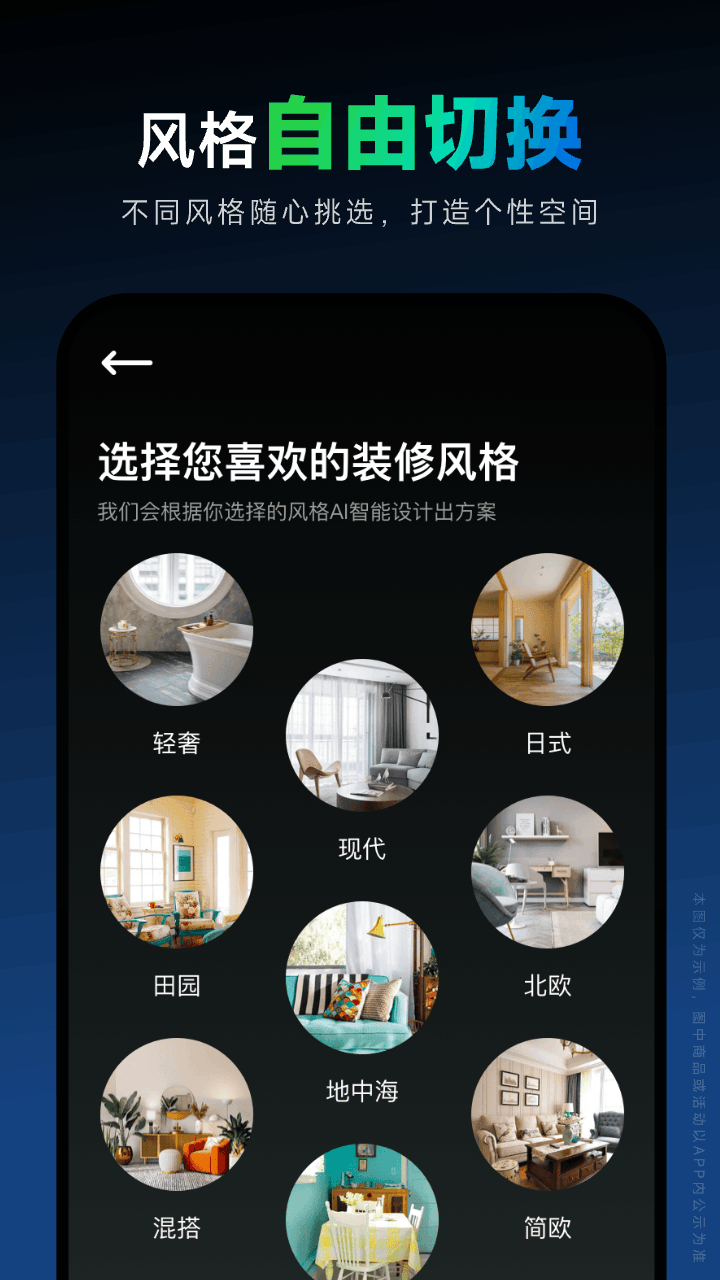Select the 轻奢 (light luxury) style thumbnail
720x1280 pixels.
(177, 630)
